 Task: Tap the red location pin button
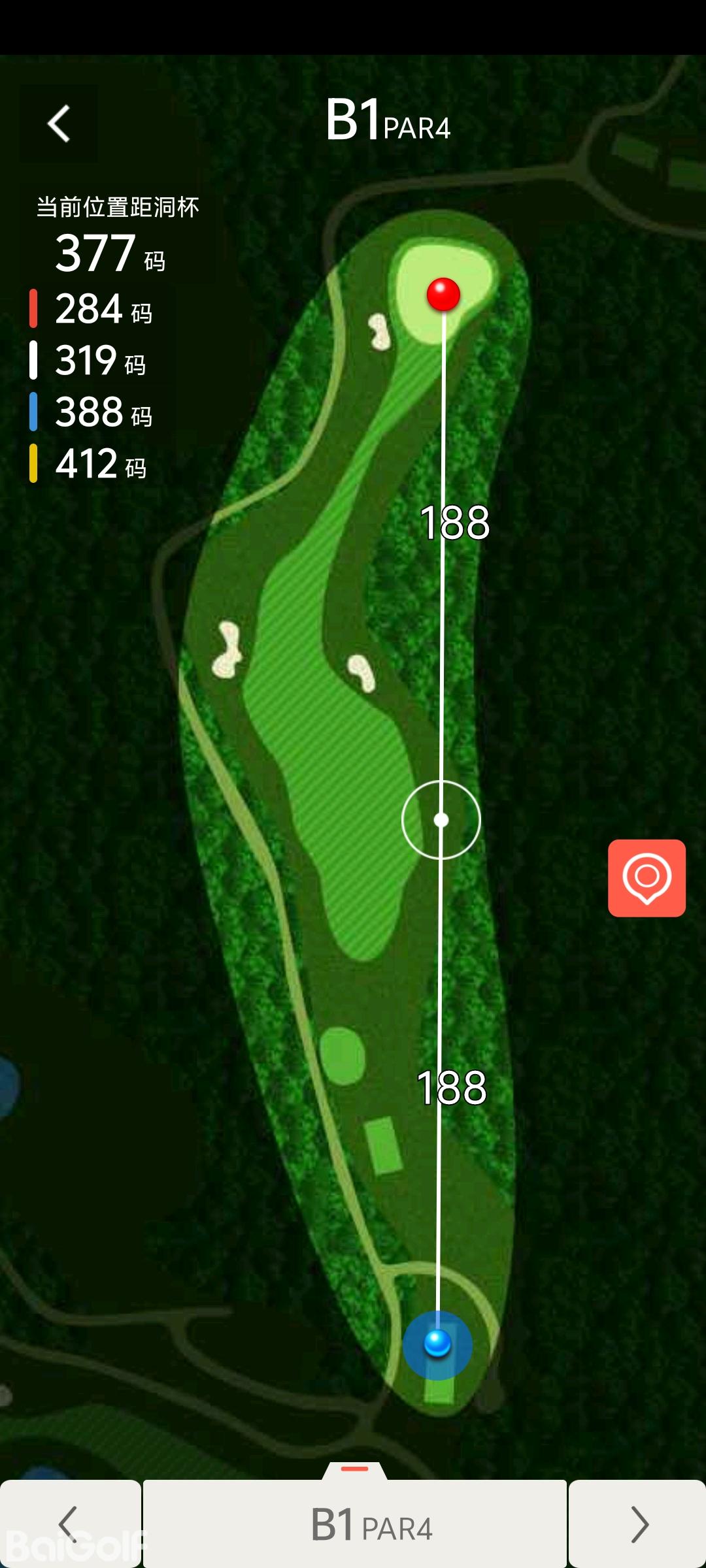coord(647,877)
